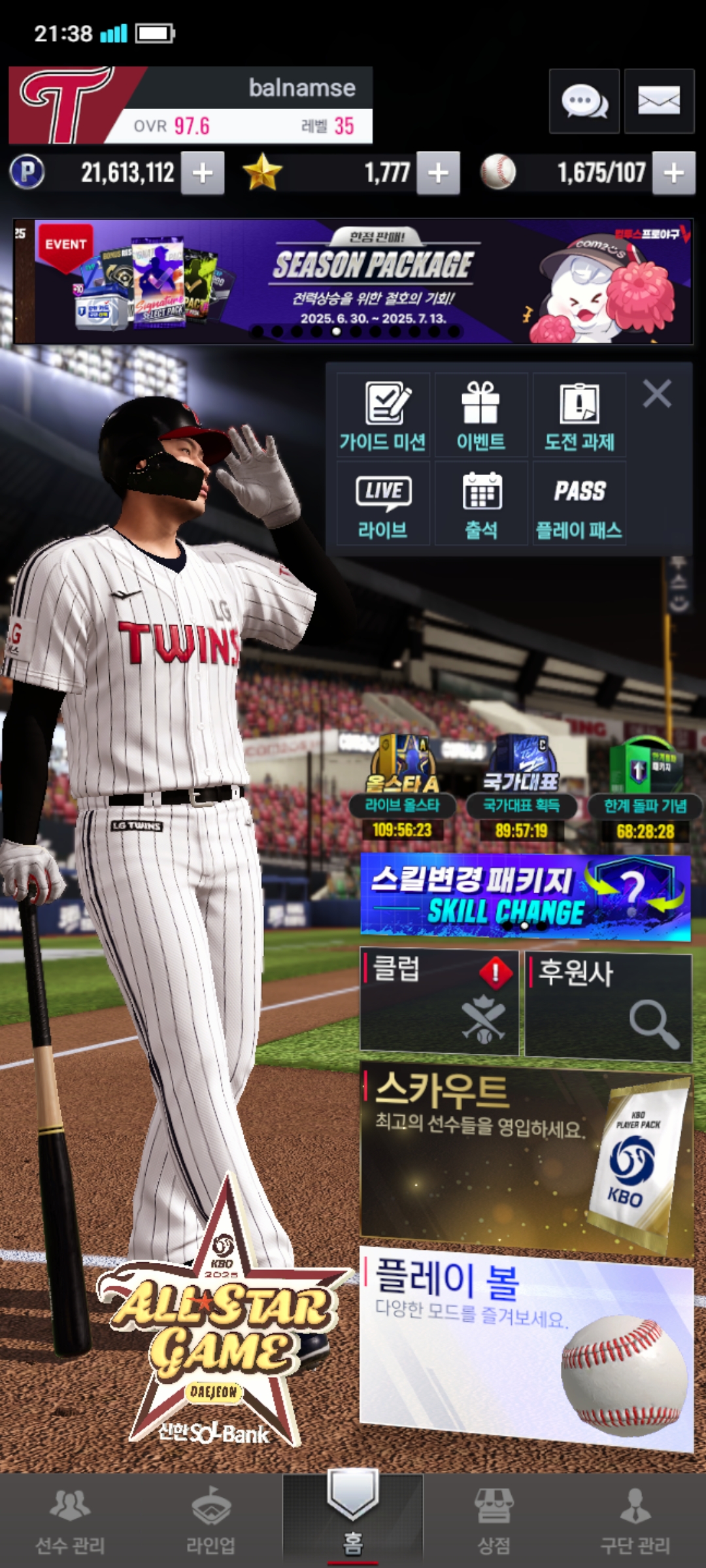Viewport: 706px width, 1568px height.
Task: Tap the plus button next to points
Action: [x=203, y=173]
